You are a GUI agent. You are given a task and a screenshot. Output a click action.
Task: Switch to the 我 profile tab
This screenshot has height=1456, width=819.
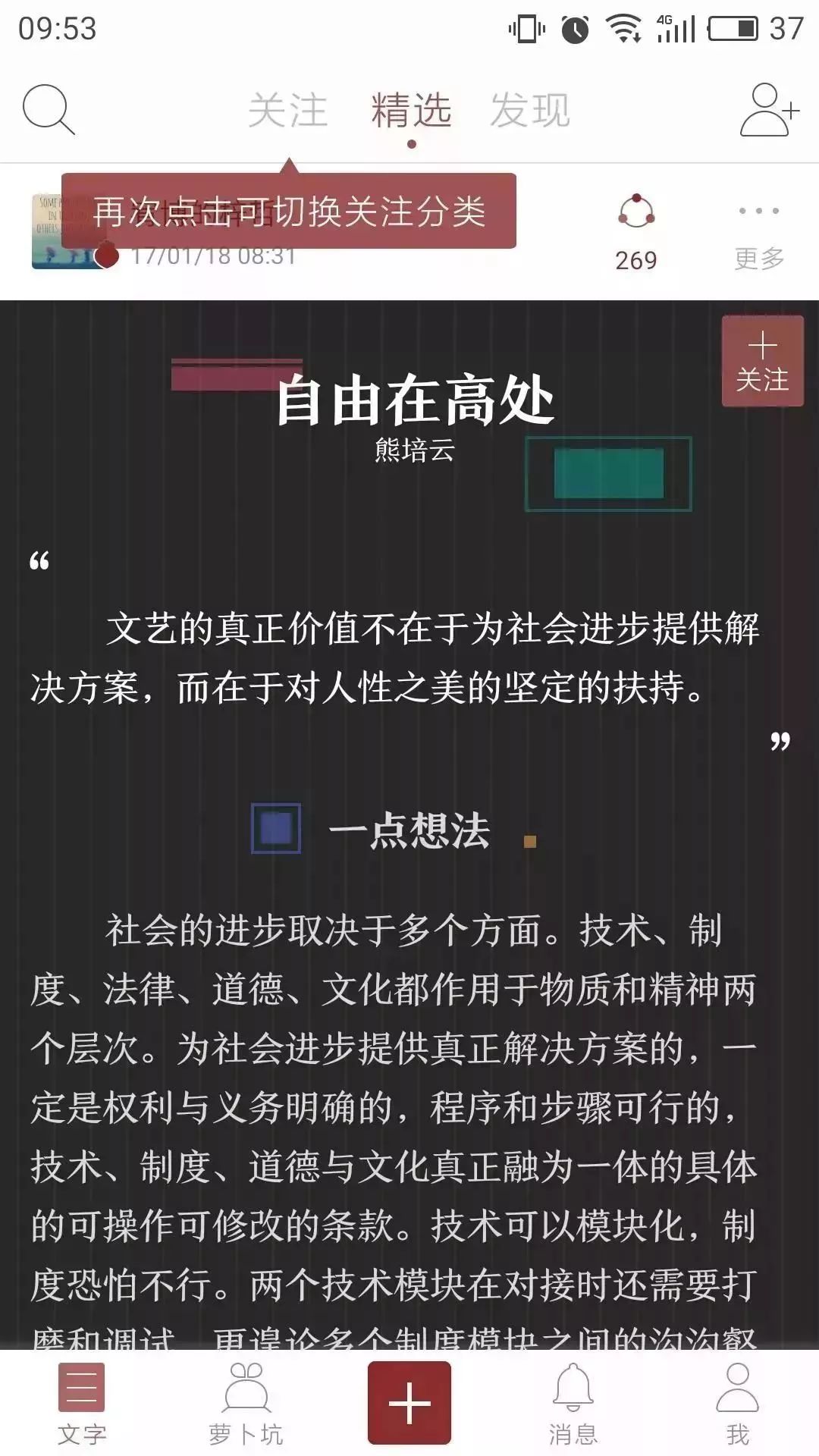[x=737, y=1404]
